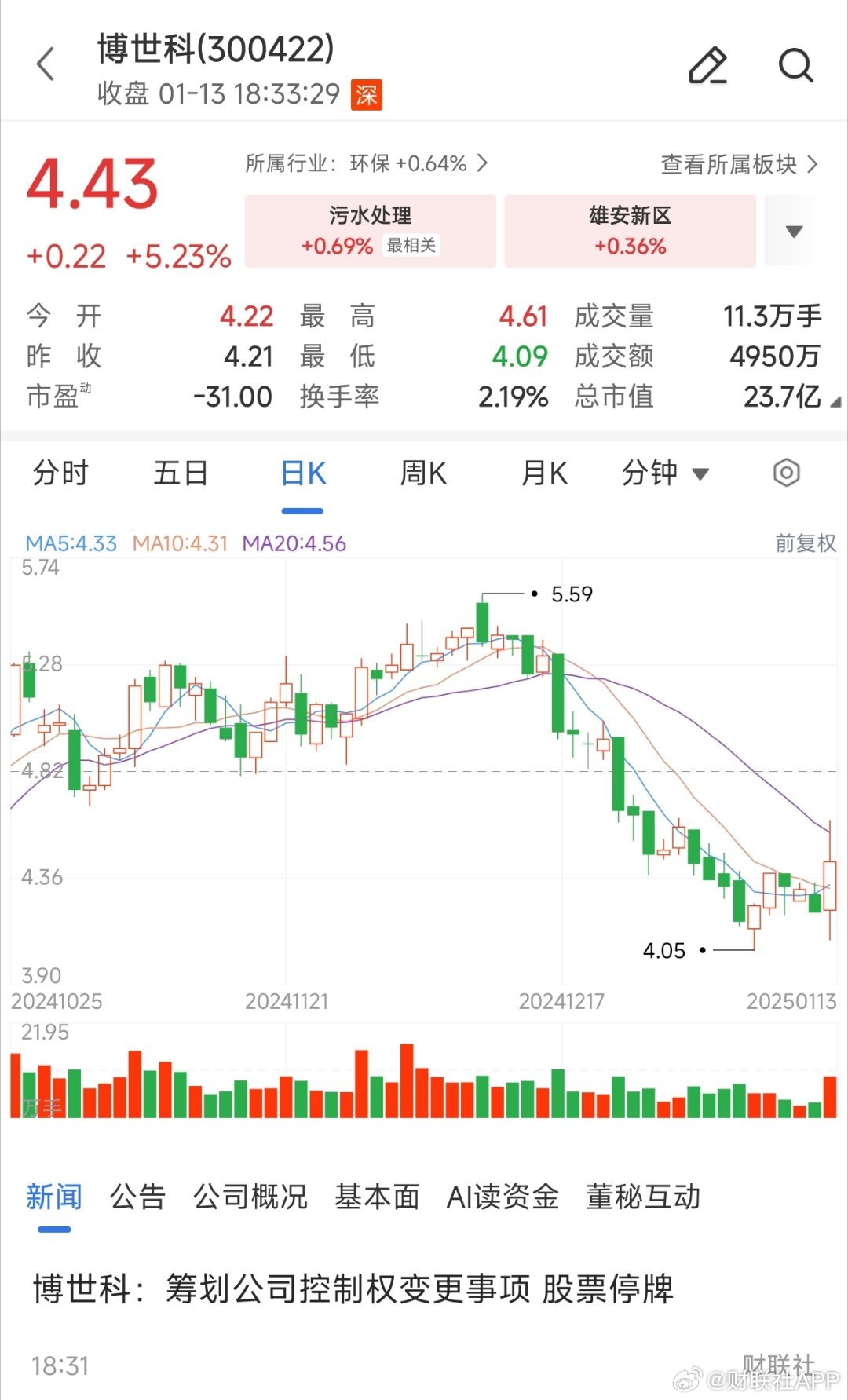Open the edit pencil icon
Viewport: 848px width, 1400px height.
tap(708, 65)
